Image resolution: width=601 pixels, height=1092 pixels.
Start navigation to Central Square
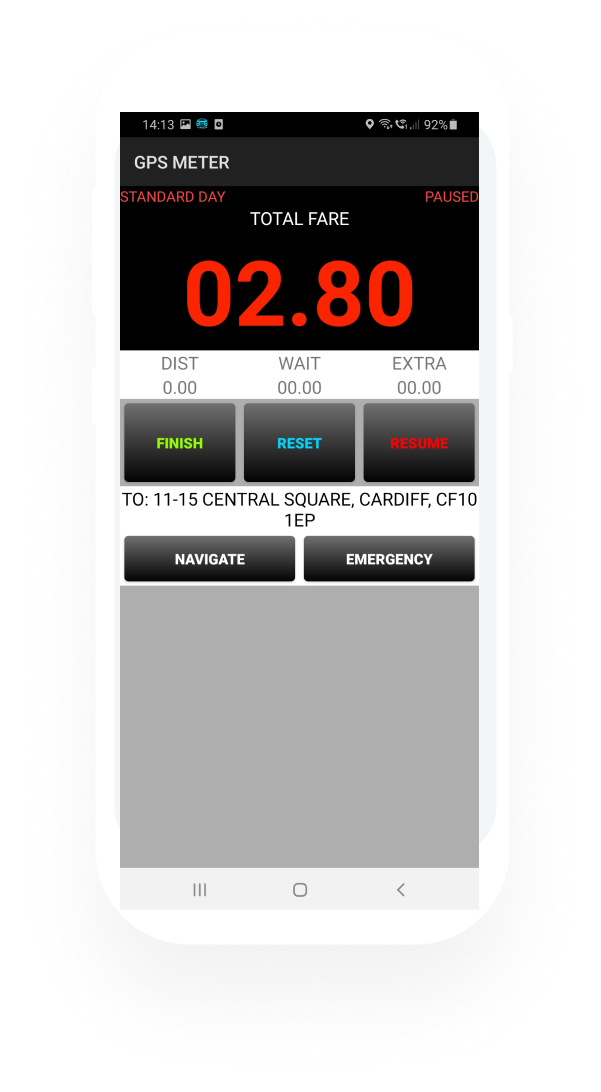tap(210, 559)
